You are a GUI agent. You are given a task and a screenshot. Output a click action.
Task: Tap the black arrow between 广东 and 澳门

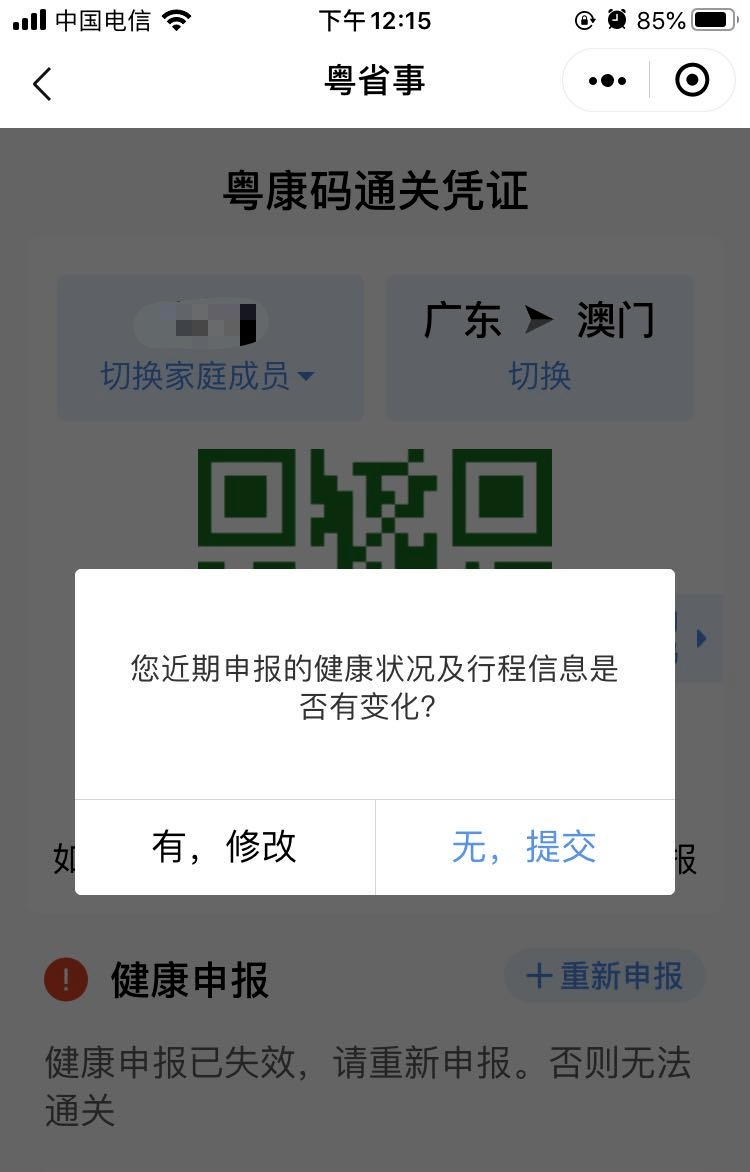541,318
